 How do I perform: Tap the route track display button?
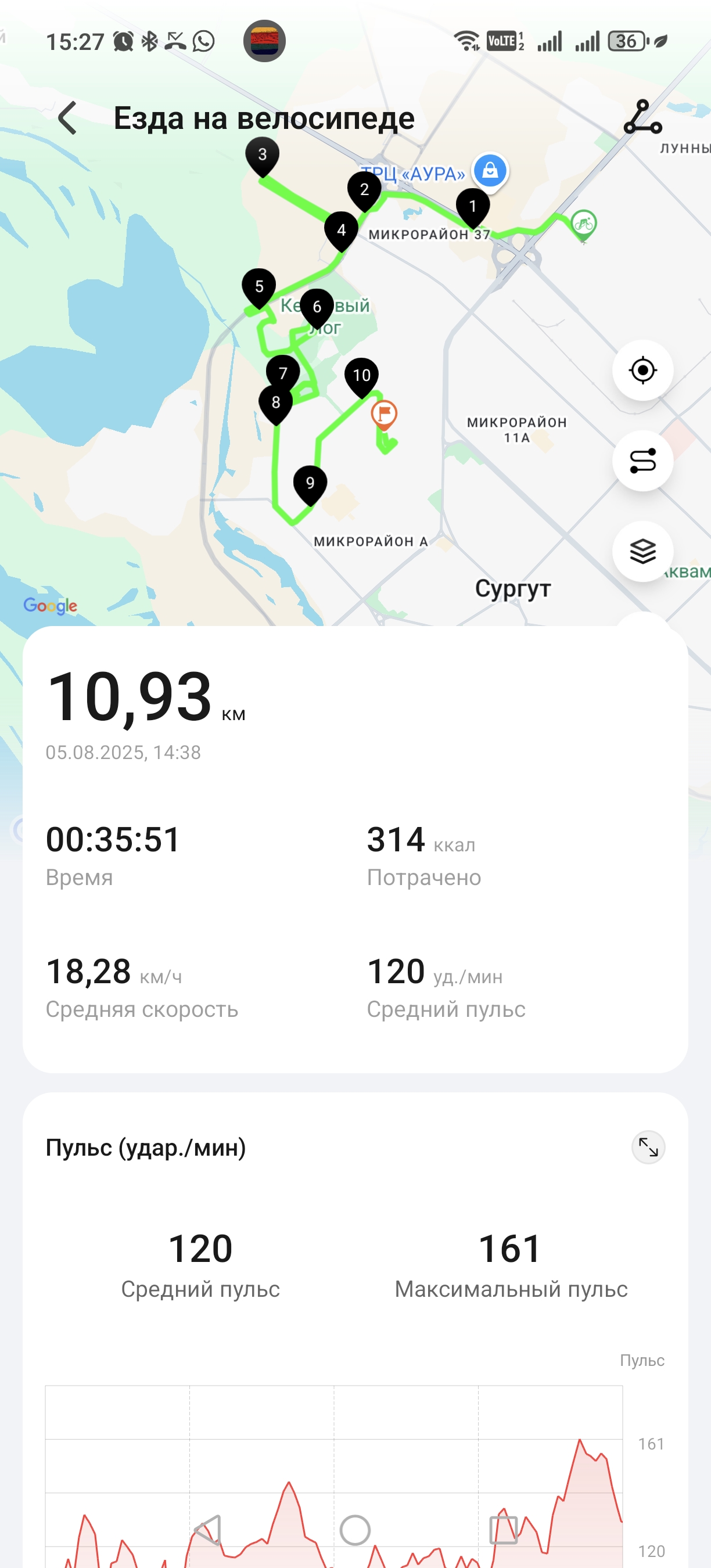(x=643, y=461)
